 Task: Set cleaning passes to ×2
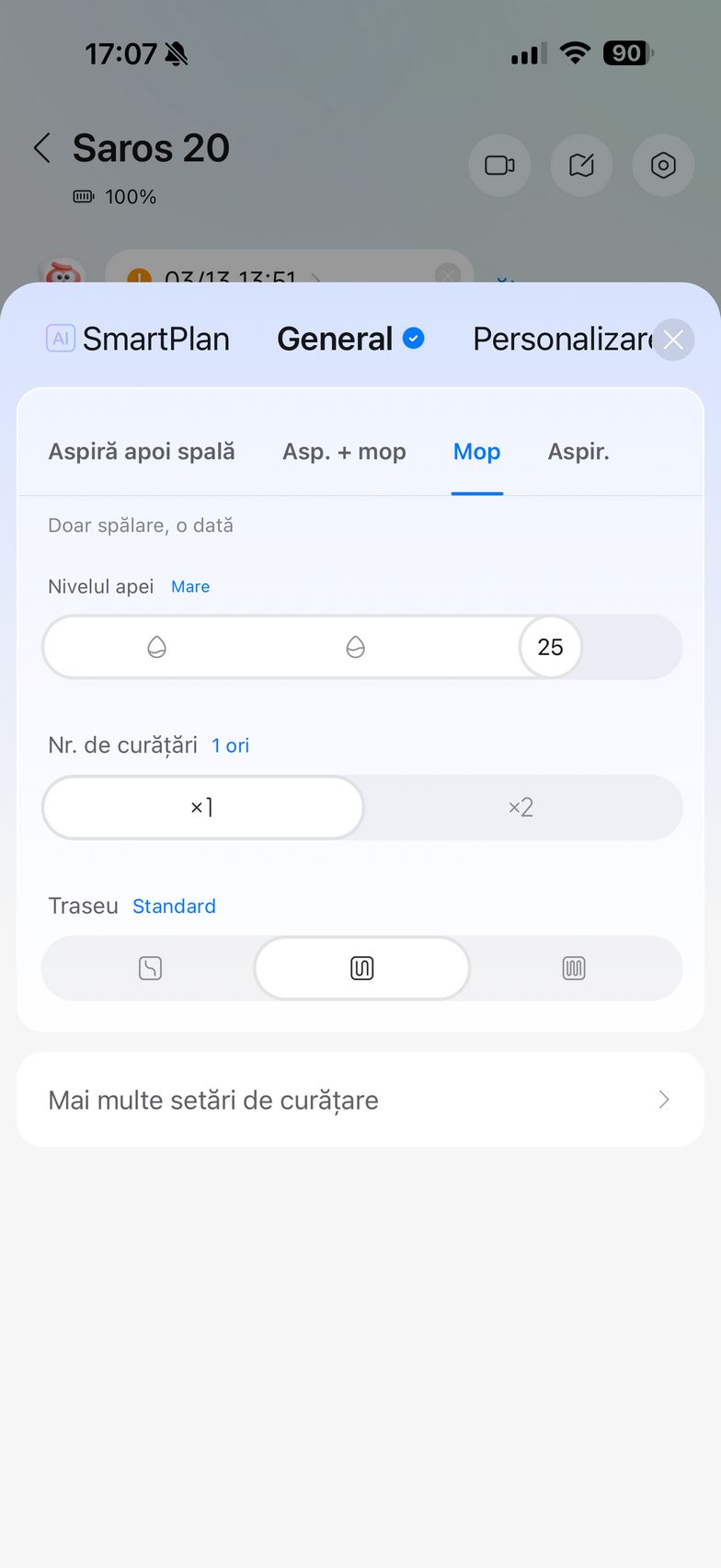pos(521,808)
